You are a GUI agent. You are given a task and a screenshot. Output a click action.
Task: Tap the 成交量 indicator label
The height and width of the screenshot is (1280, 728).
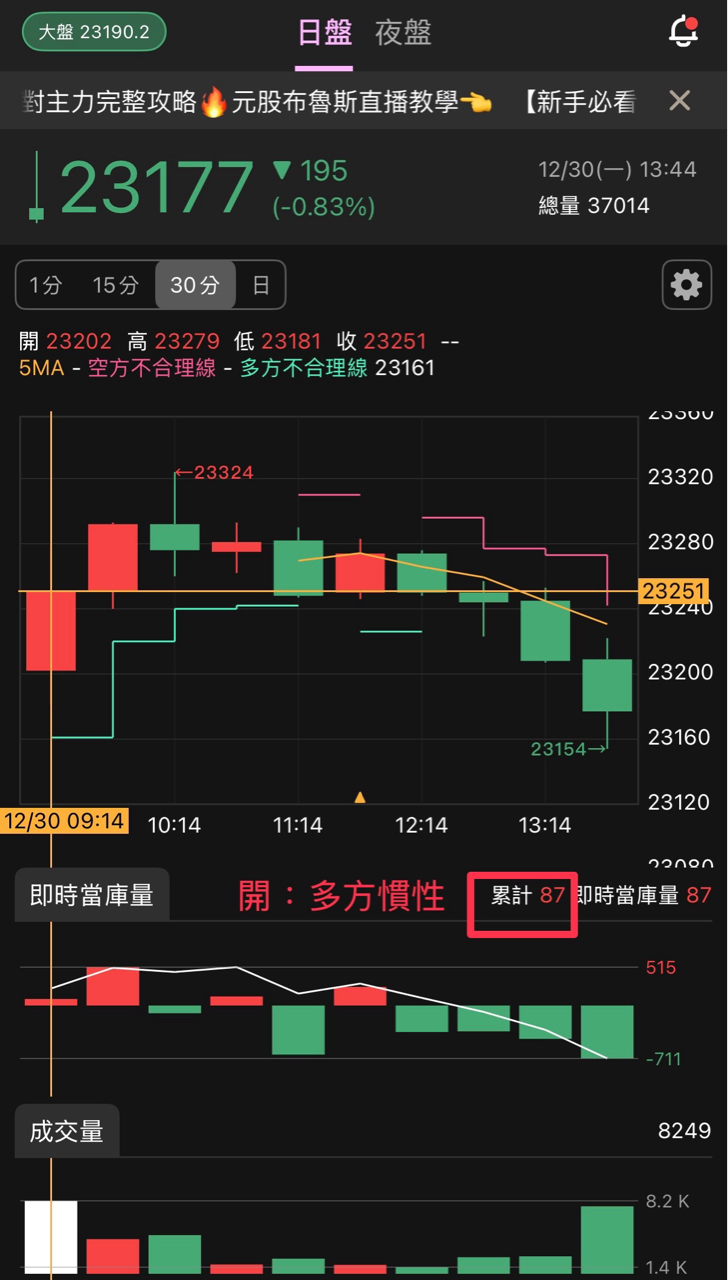[x=67, y=1131]
